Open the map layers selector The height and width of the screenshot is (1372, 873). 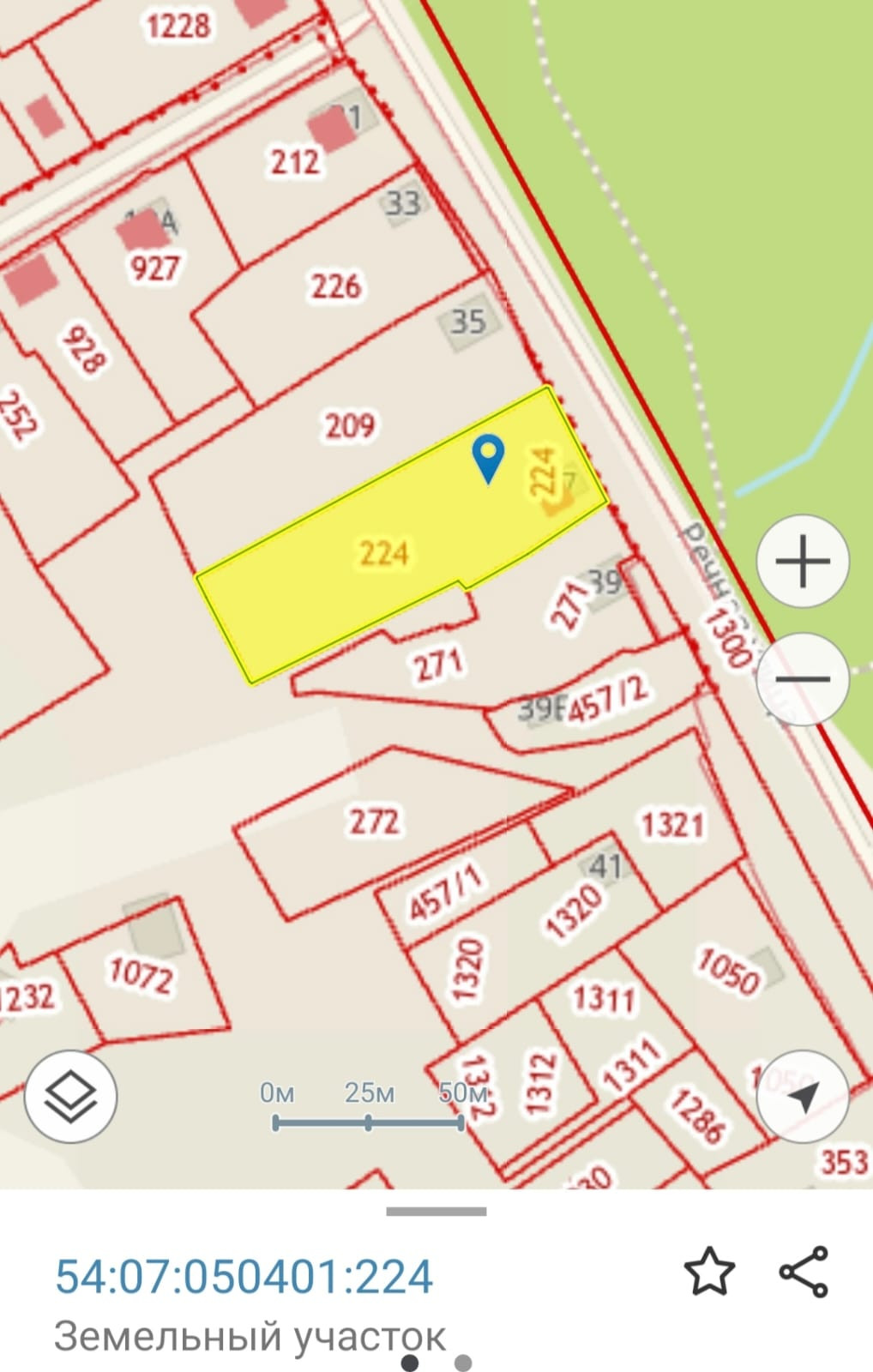click(x=71, y=1096)
